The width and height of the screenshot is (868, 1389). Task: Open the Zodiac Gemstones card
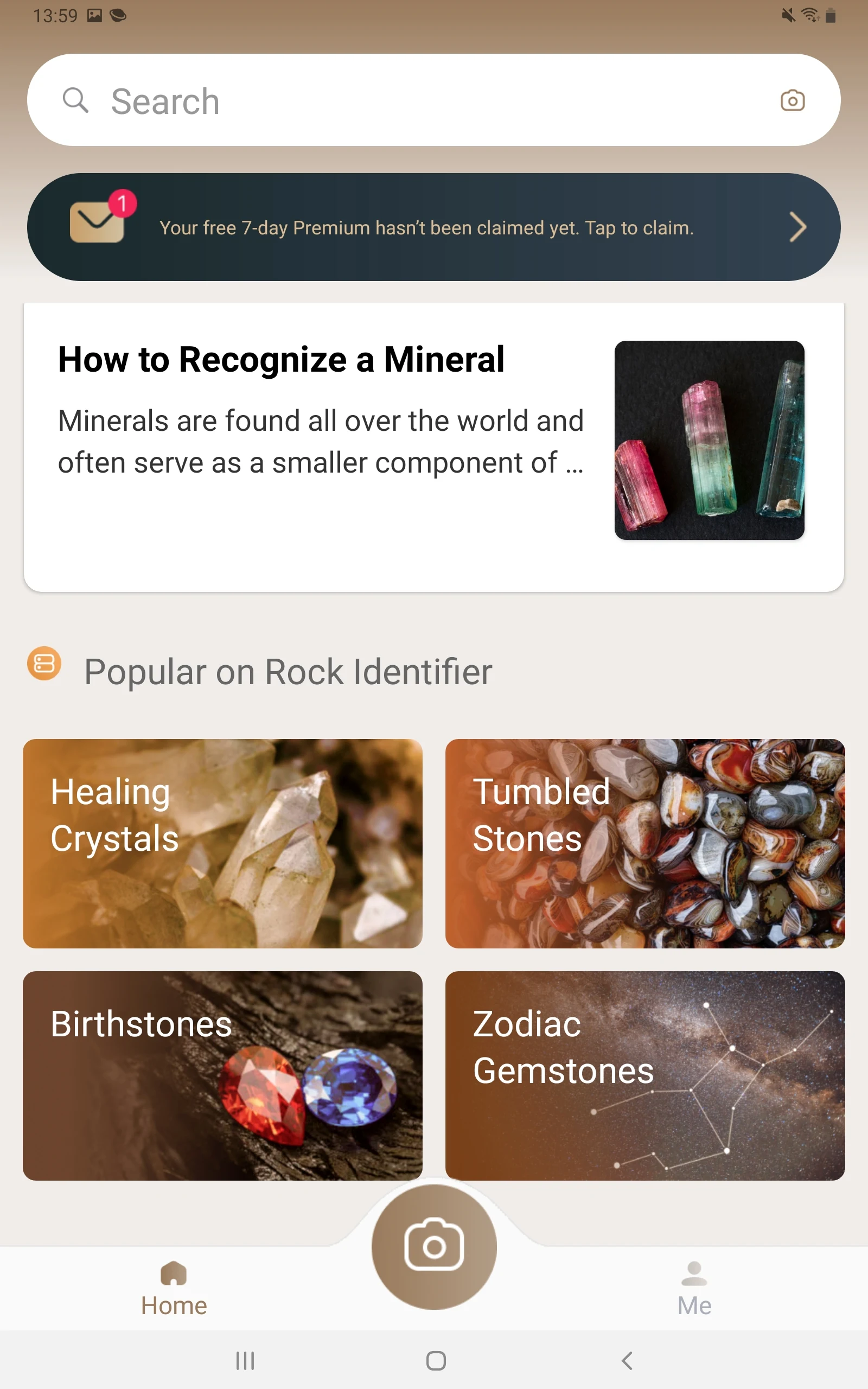645,1075
